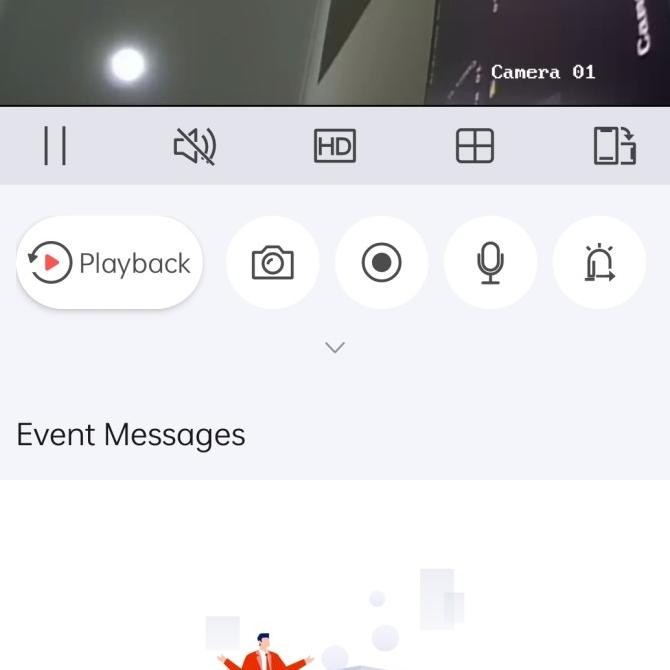Start recording the video

(381, 263)
